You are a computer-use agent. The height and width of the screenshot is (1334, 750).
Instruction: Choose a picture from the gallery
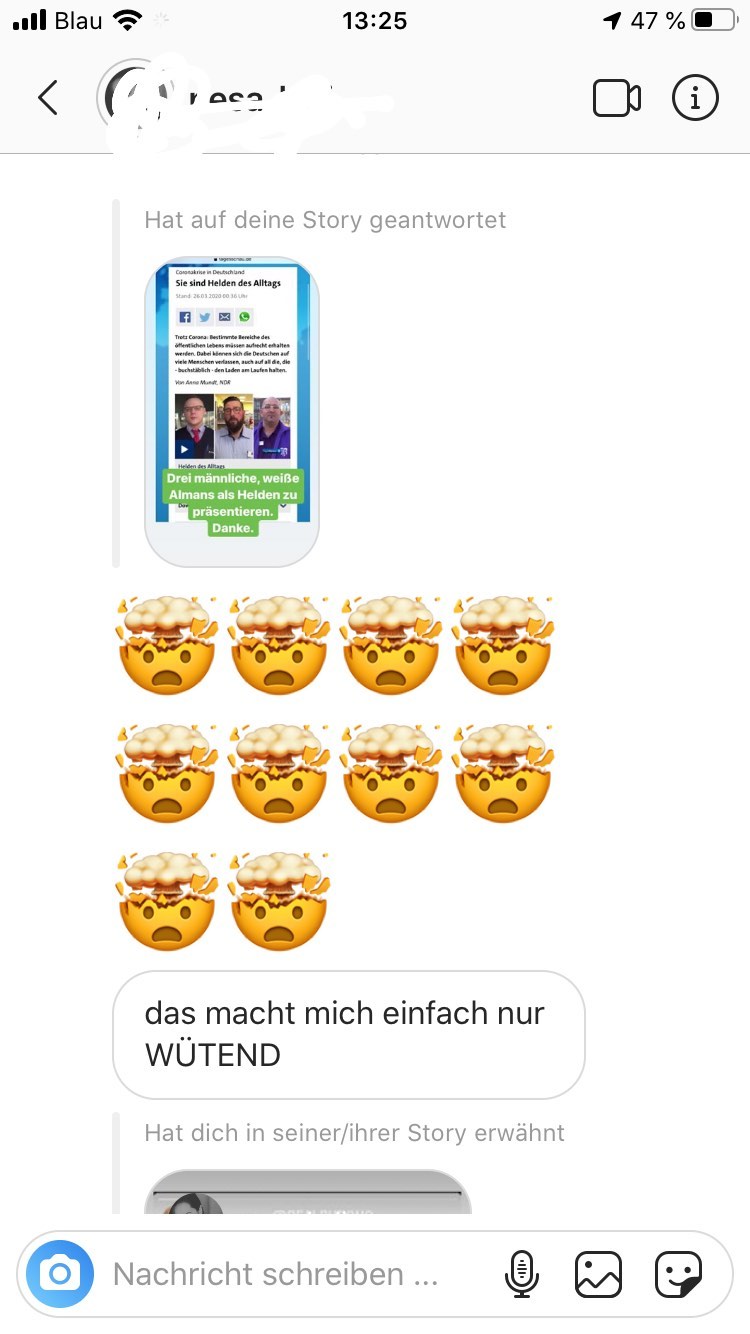click(x=598, y=1274)
